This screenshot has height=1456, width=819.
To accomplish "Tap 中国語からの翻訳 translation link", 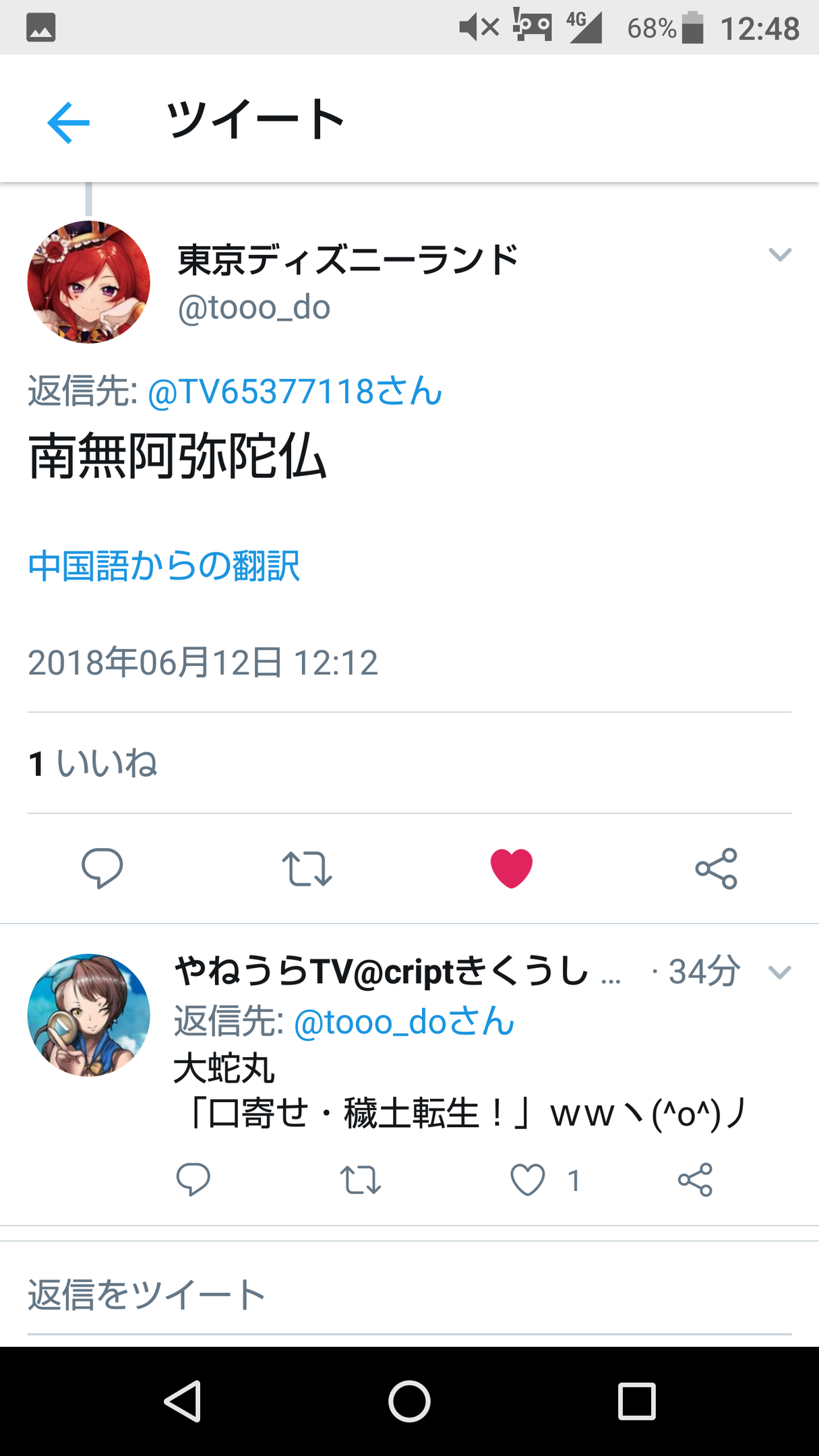I will (x=164, y=565).
